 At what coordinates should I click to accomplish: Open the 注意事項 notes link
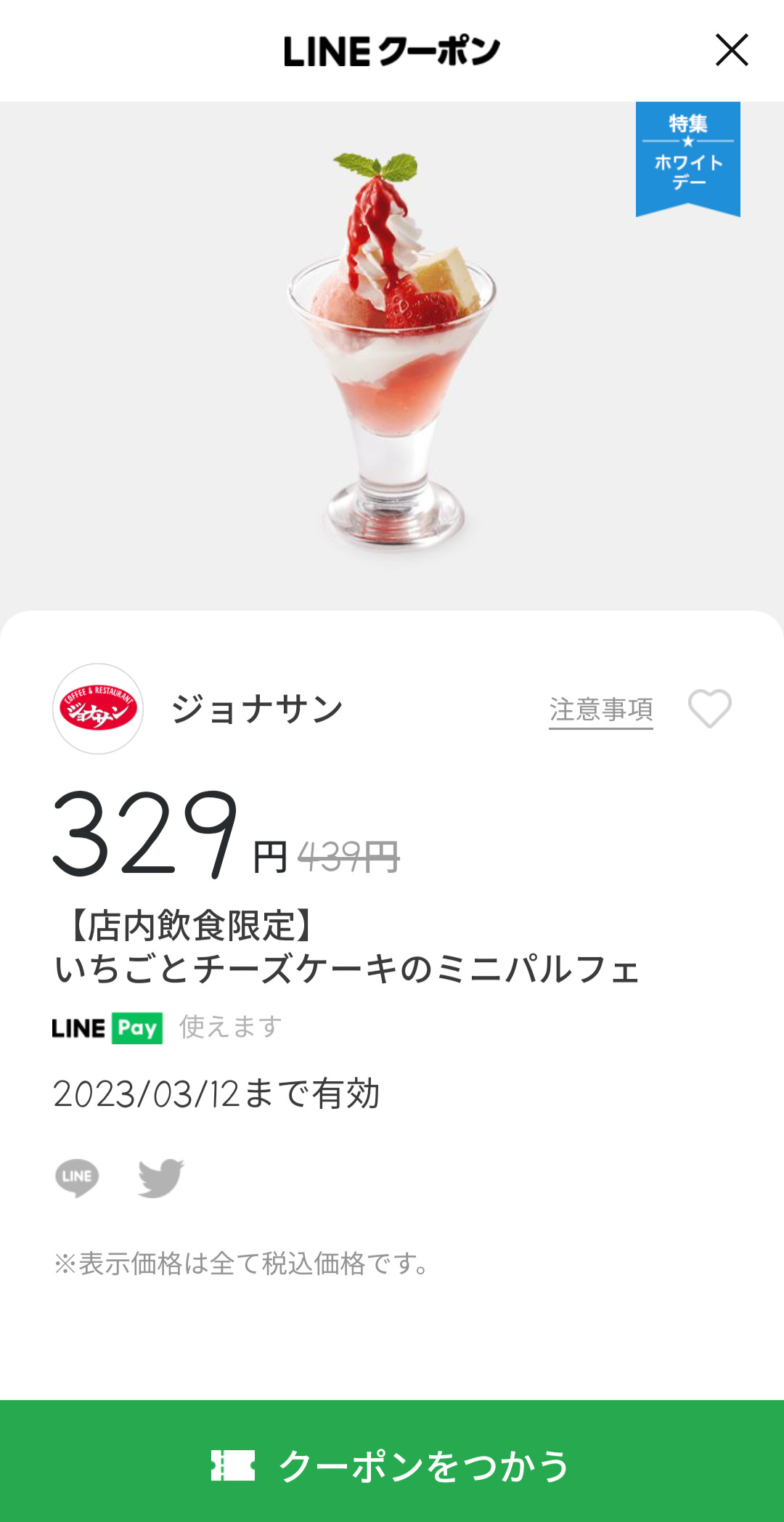click(600, 709)
